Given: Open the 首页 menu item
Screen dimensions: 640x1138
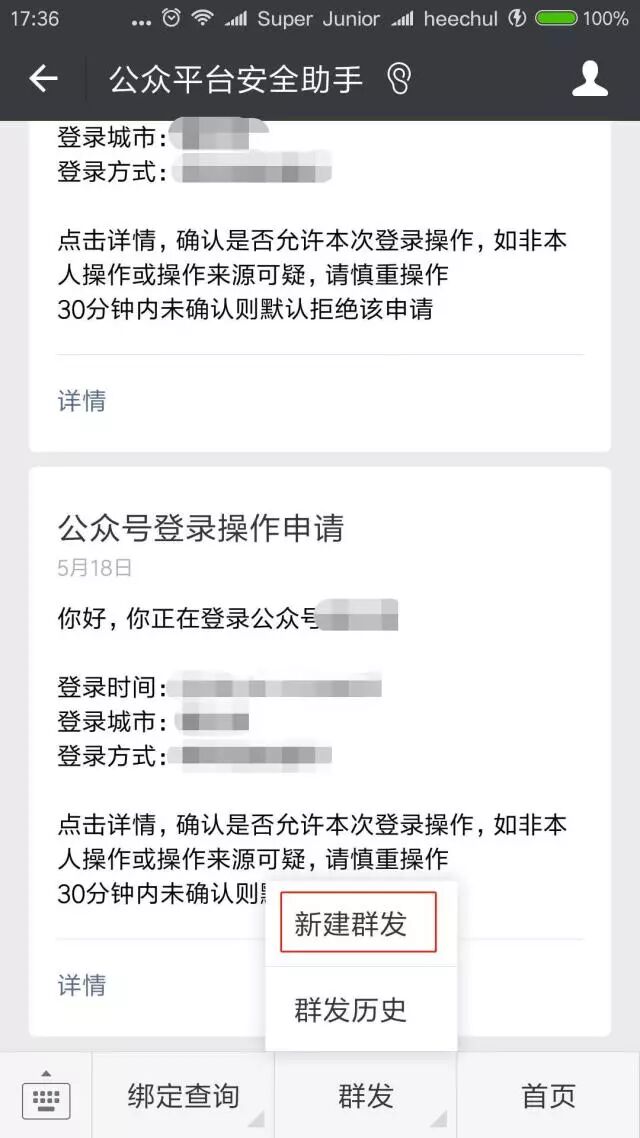Looking at the screenshot, I should tap(548, 1096).
